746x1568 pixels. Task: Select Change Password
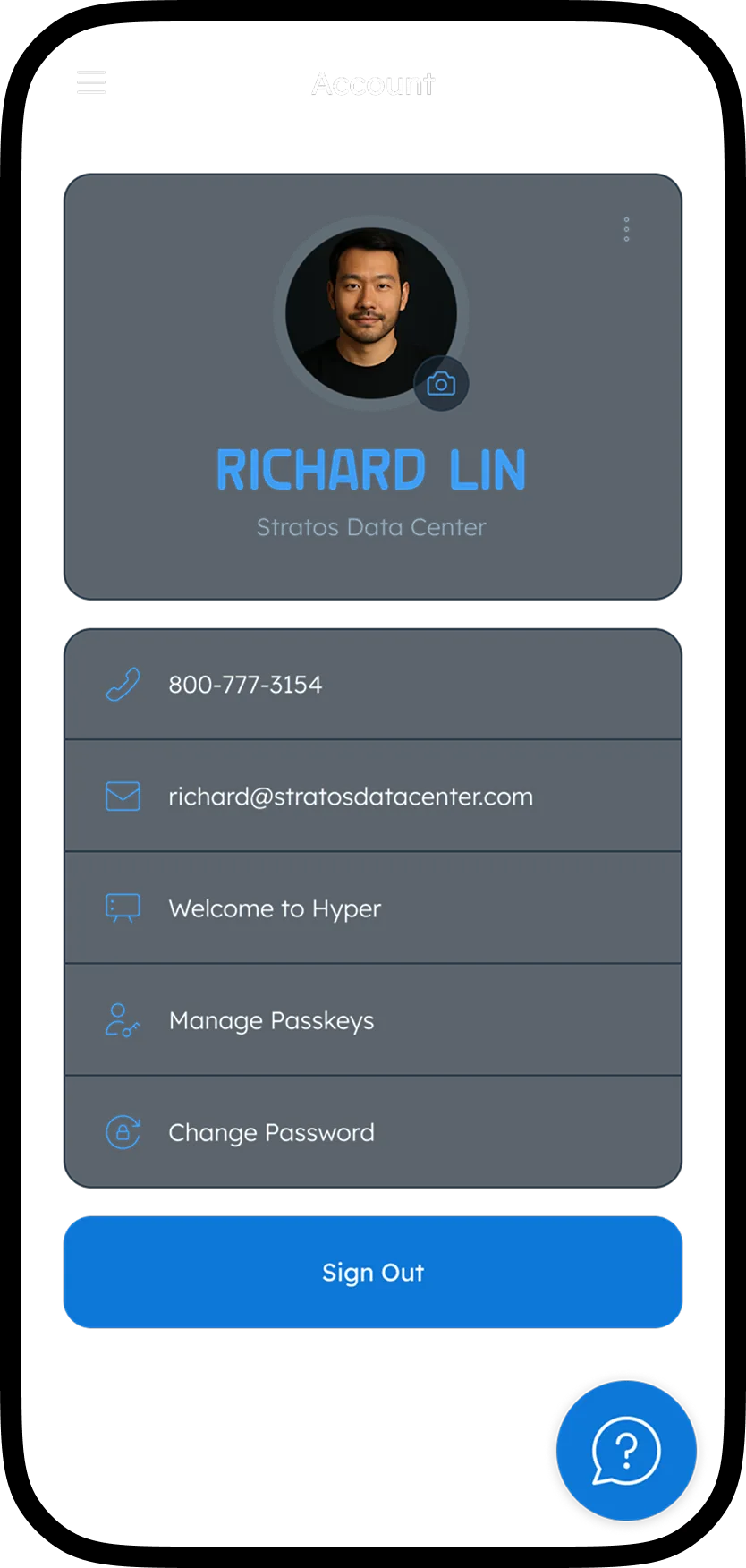[x=372, y=1132]
